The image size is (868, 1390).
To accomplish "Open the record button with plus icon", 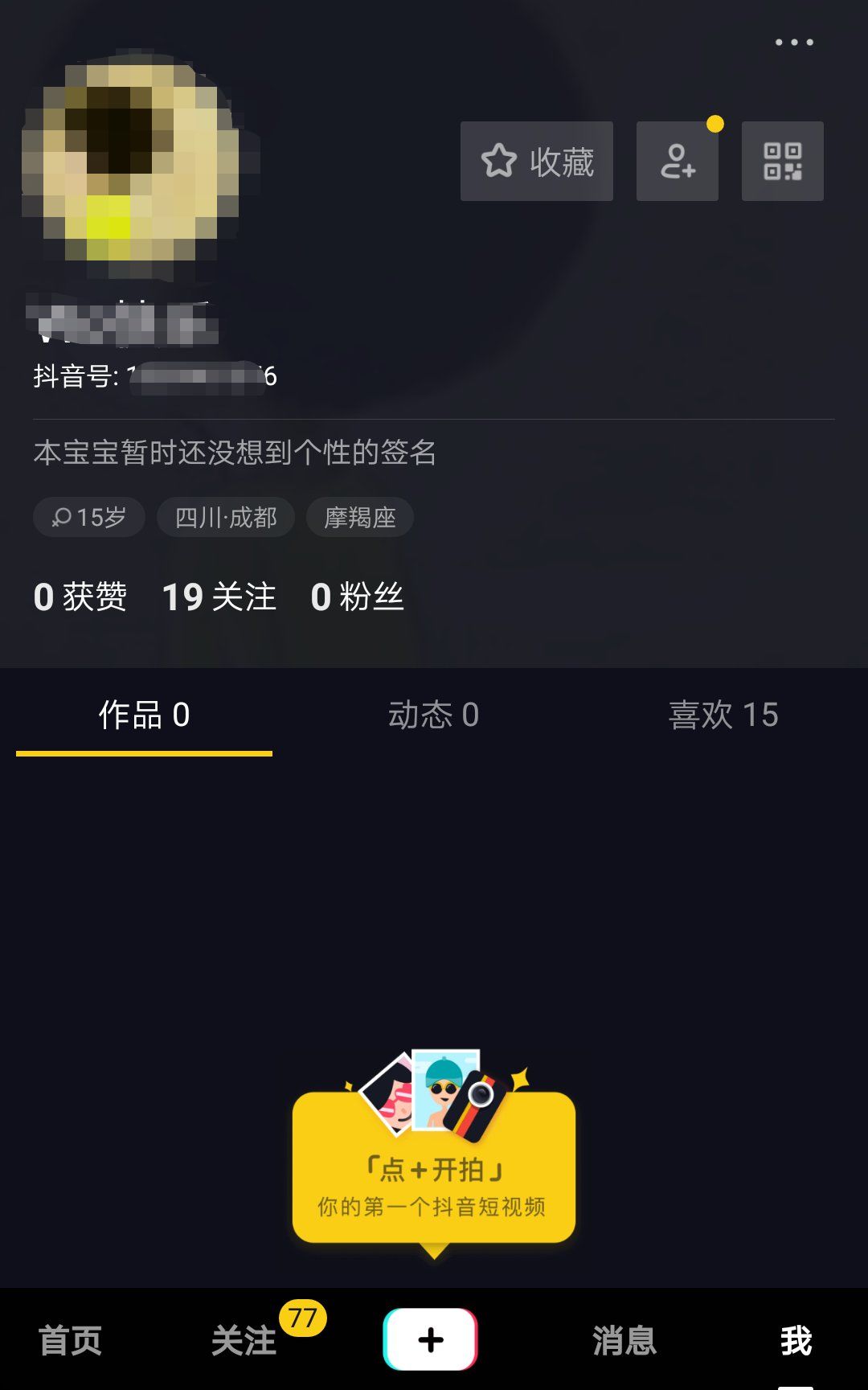I will [x=432, y=1338].
